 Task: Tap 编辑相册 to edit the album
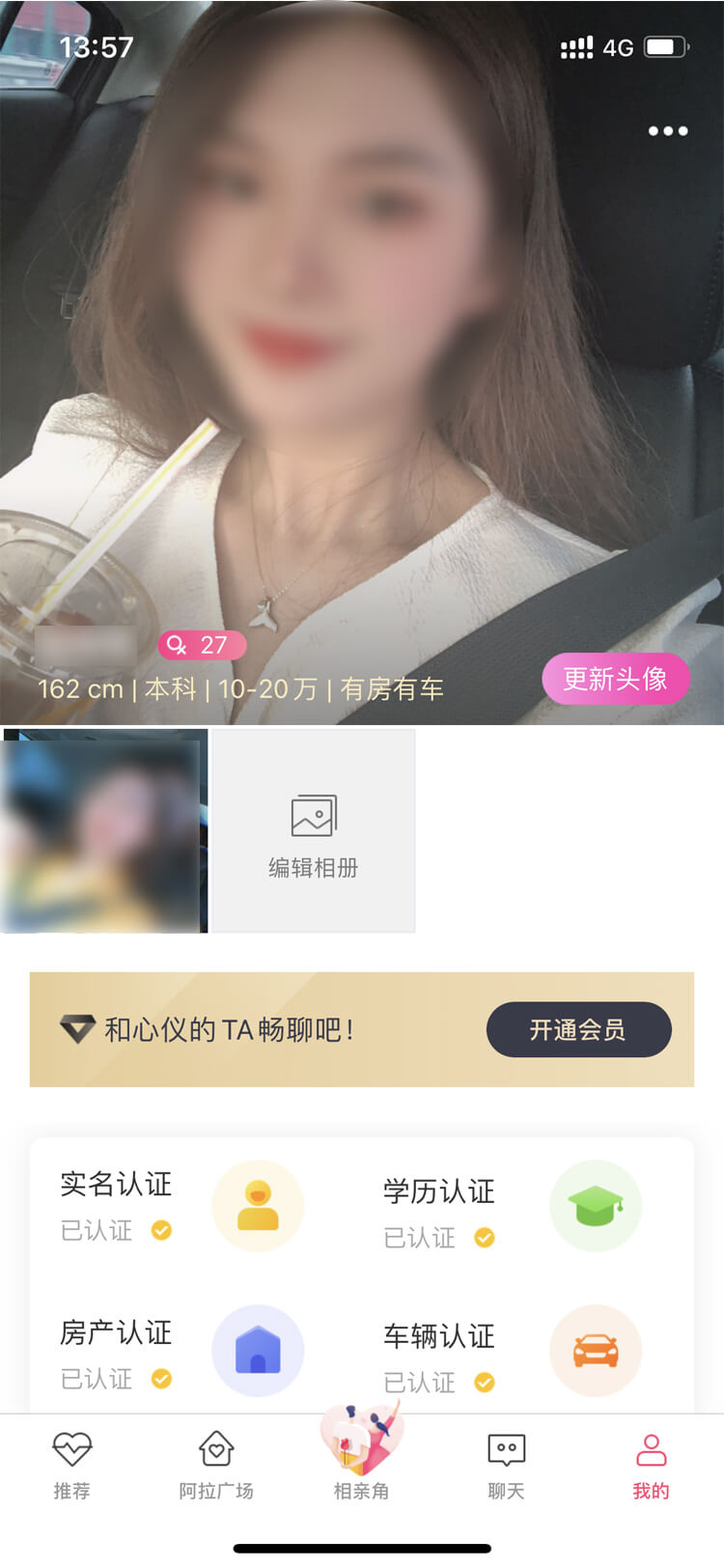313,831
